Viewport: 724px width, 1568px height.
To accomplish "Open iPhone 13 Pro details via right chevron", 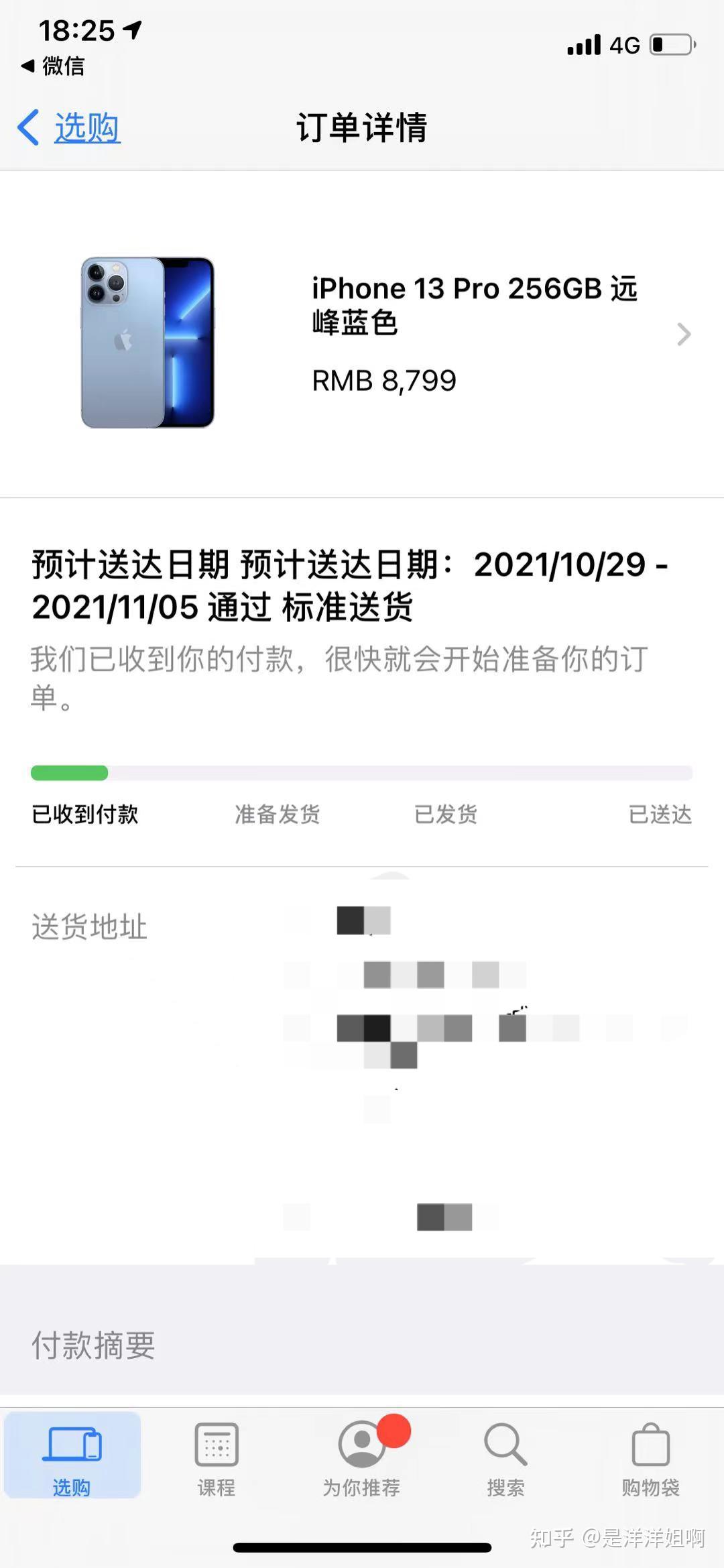I will 684,335.
